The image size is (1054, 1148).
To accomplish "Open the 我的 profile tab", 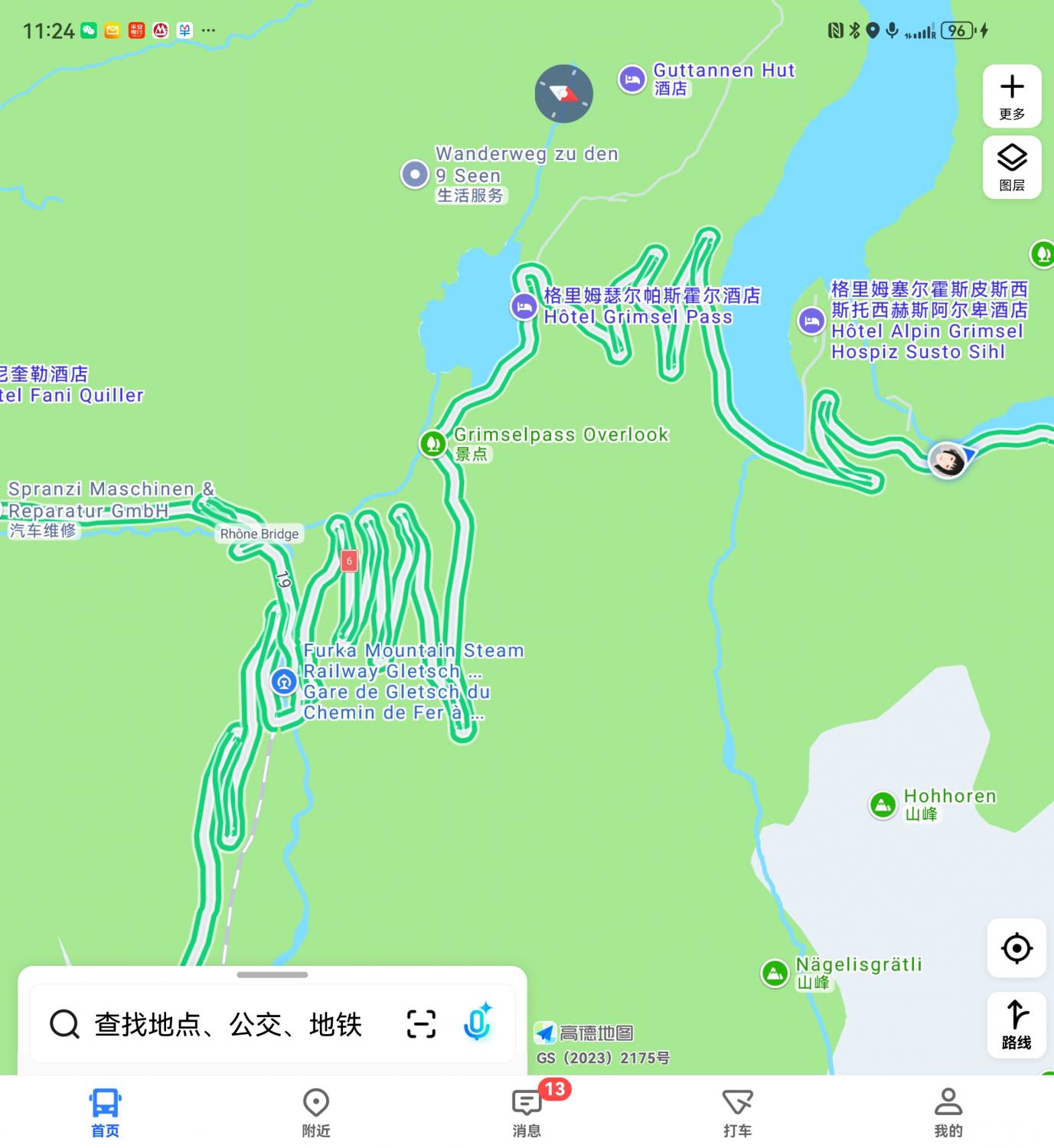I will point(948,1111).
